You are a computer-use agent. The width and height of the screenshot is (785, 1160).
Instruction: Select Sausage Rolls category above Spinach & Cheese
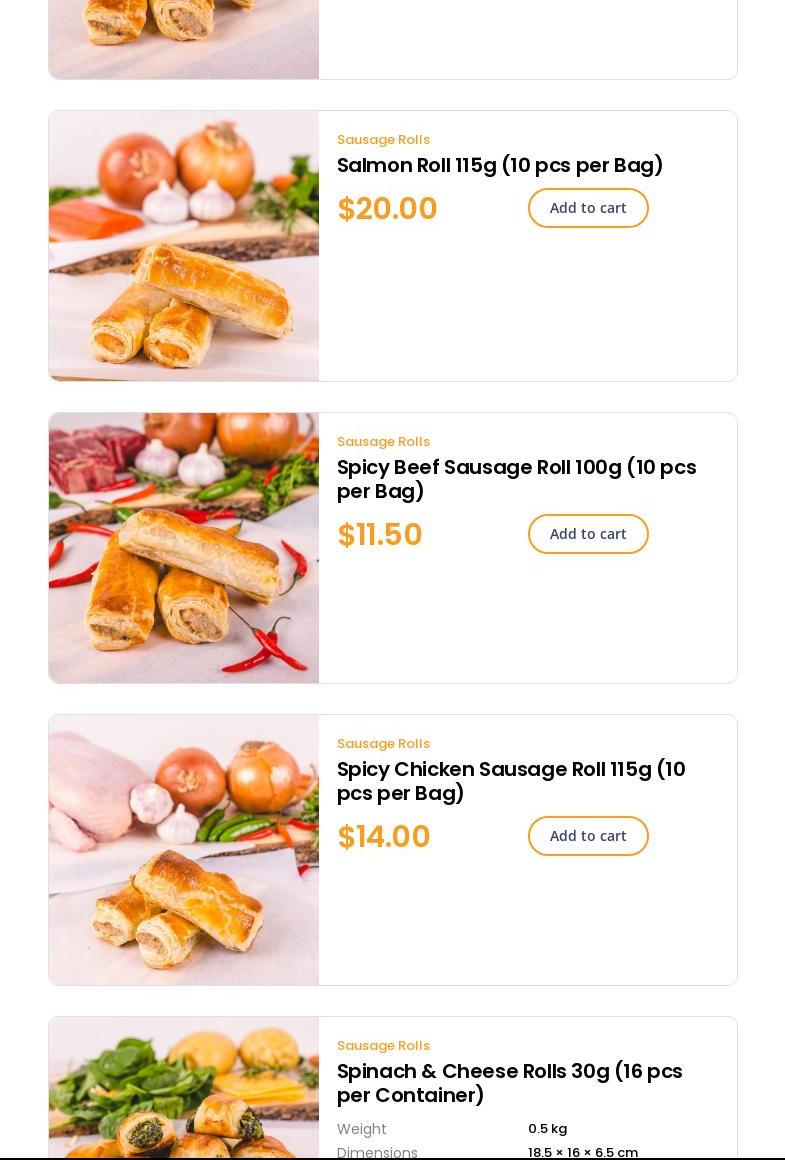tap(383, 1046)
